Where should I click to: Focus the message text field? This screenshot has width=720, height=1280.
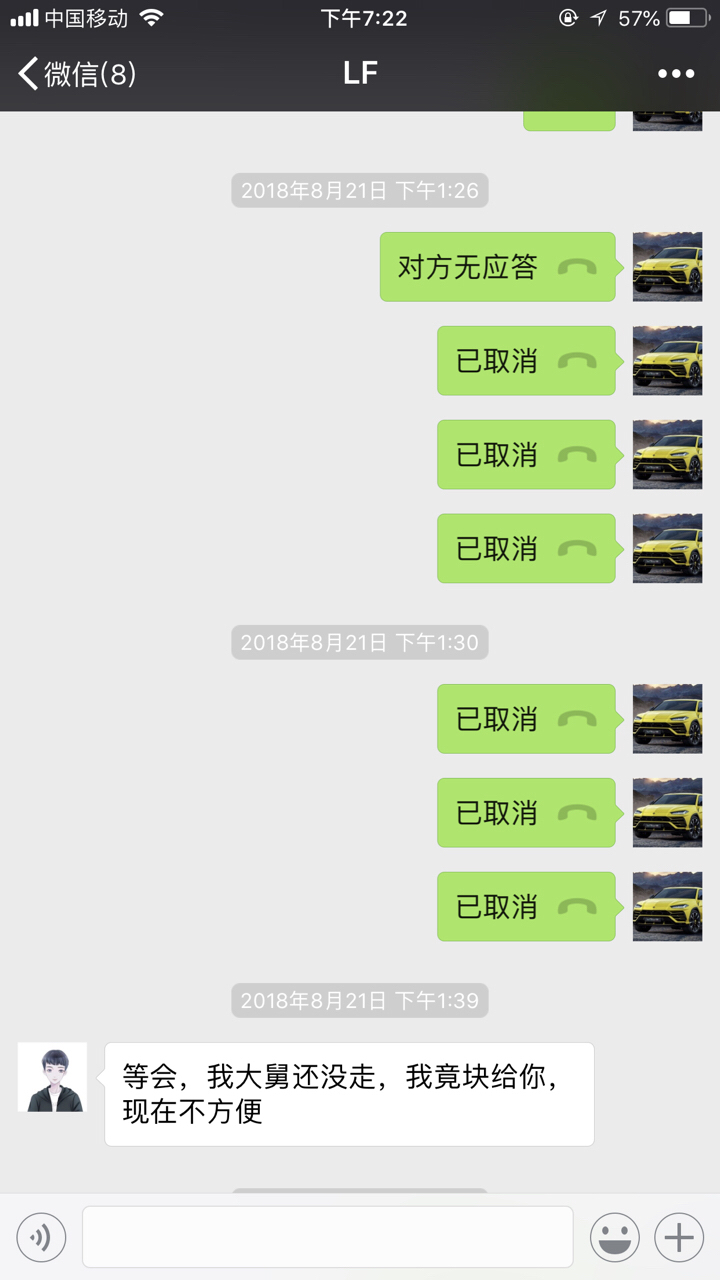pyautogui.click(x=327, y=1238)
